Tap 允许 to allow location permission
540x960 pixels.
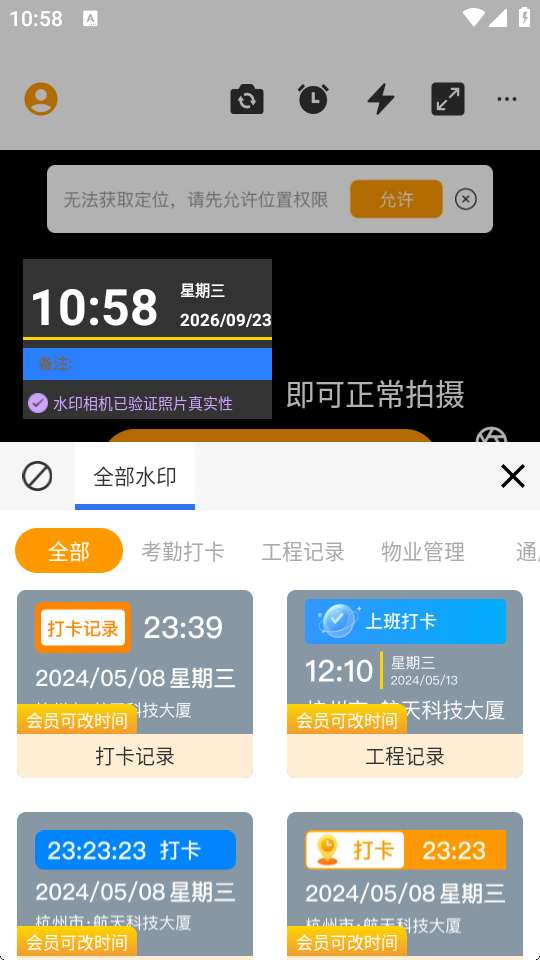pos(396,199)
